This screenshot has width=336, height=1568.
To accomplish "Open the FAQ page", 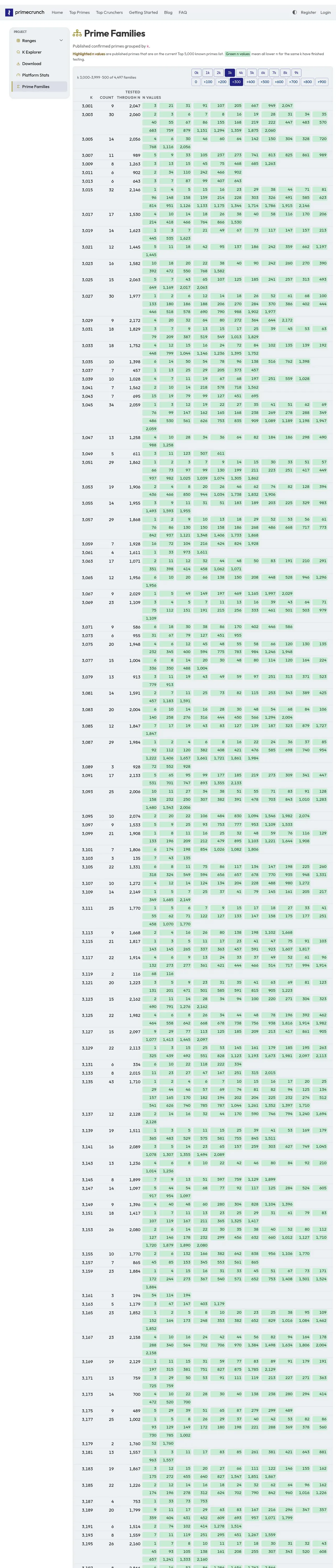I will (x=183, y=12).
